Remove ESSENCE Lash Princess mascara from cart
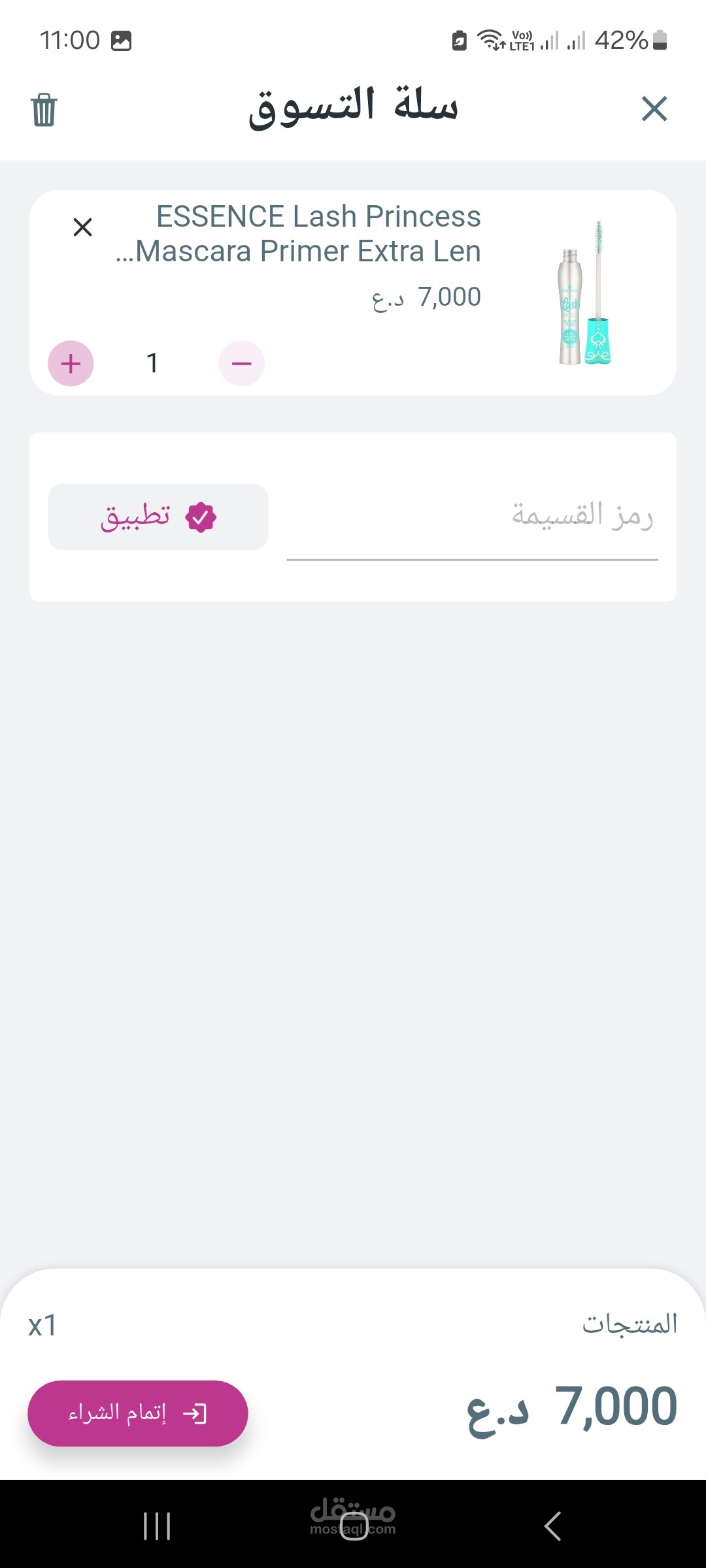This screenshot has height=1568, width=706. [83, 227]
